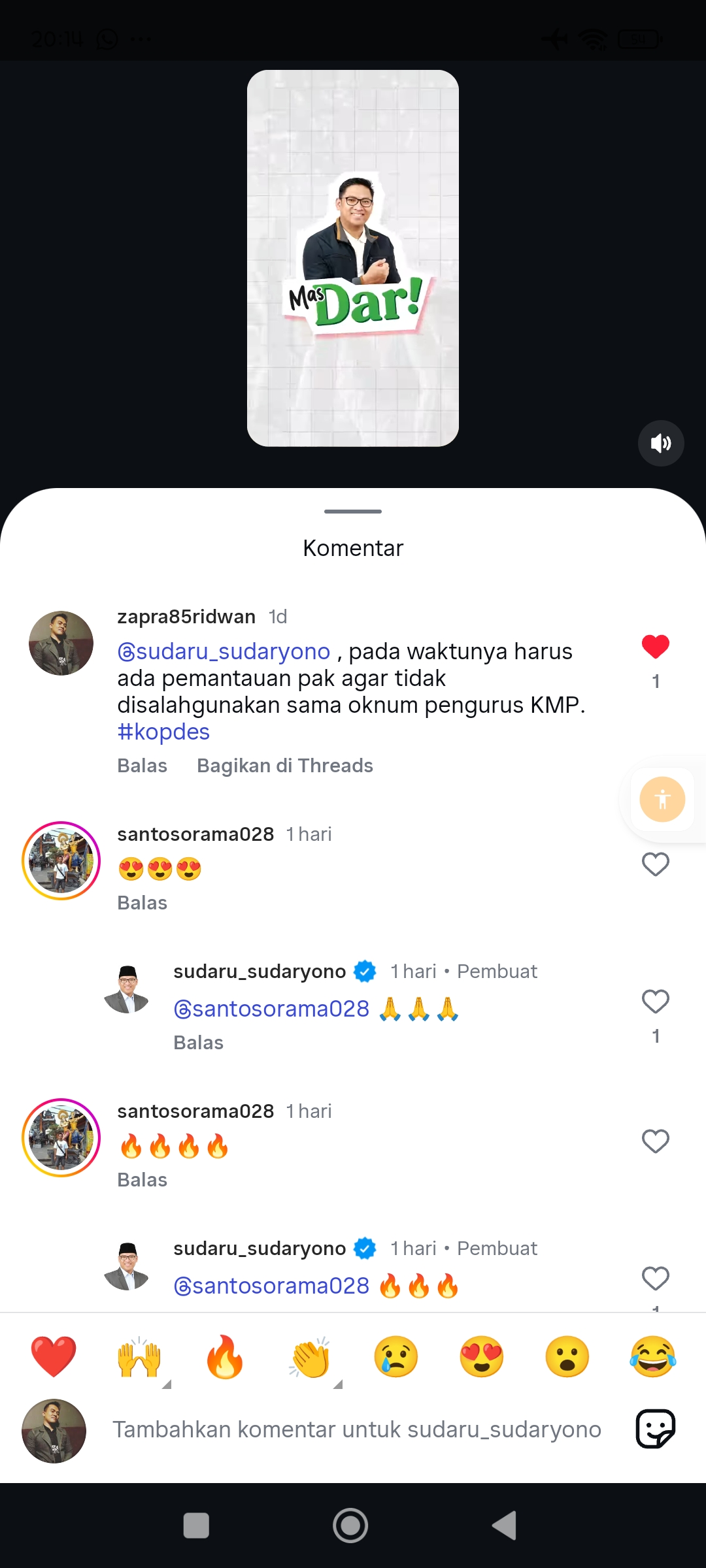Like sudaru_sudaryono's praying hands reply
This screenshot has width=706, height=1568.
coord(656,1001)
